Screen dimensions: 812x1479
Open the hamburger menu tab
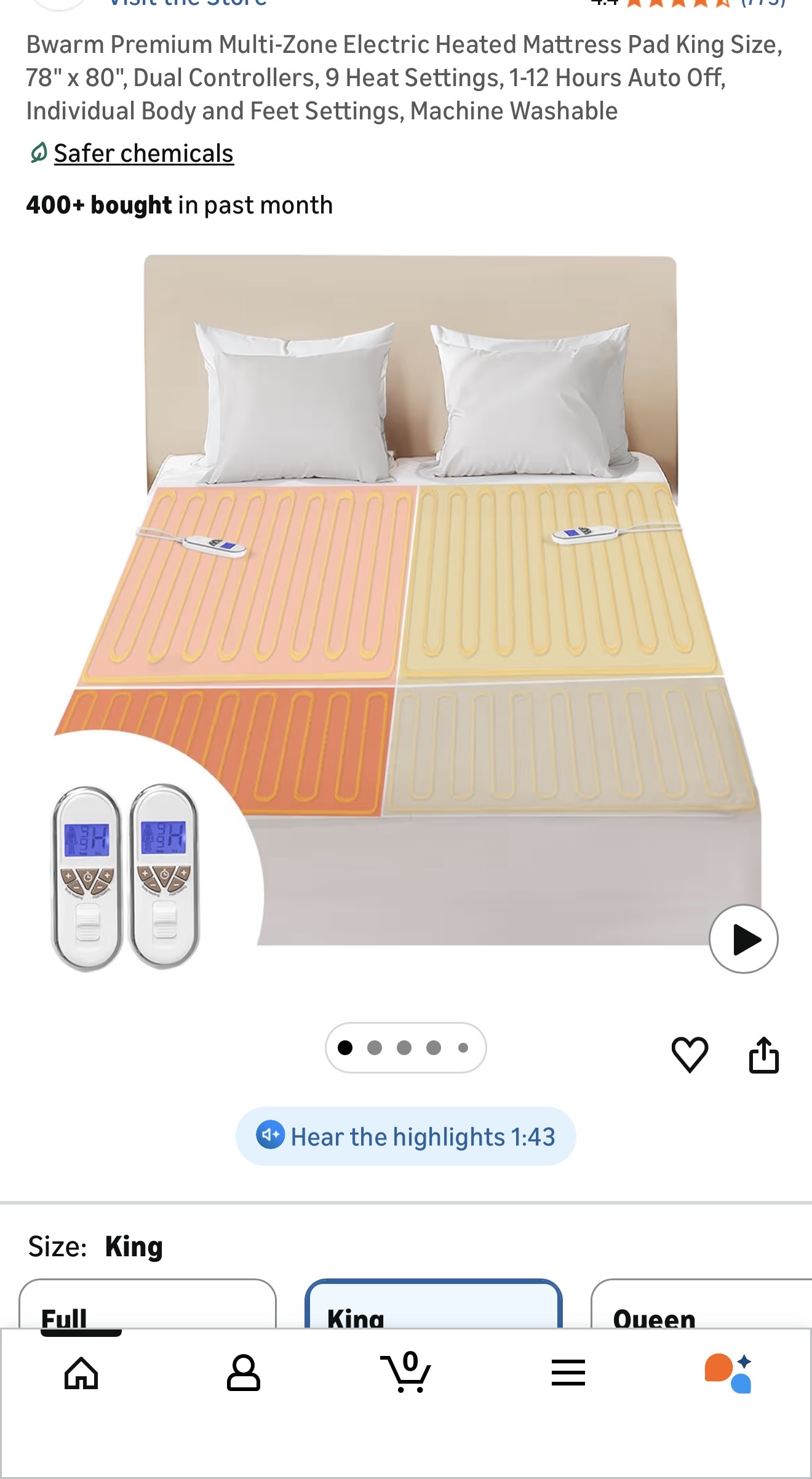(x=568, y=1373)
